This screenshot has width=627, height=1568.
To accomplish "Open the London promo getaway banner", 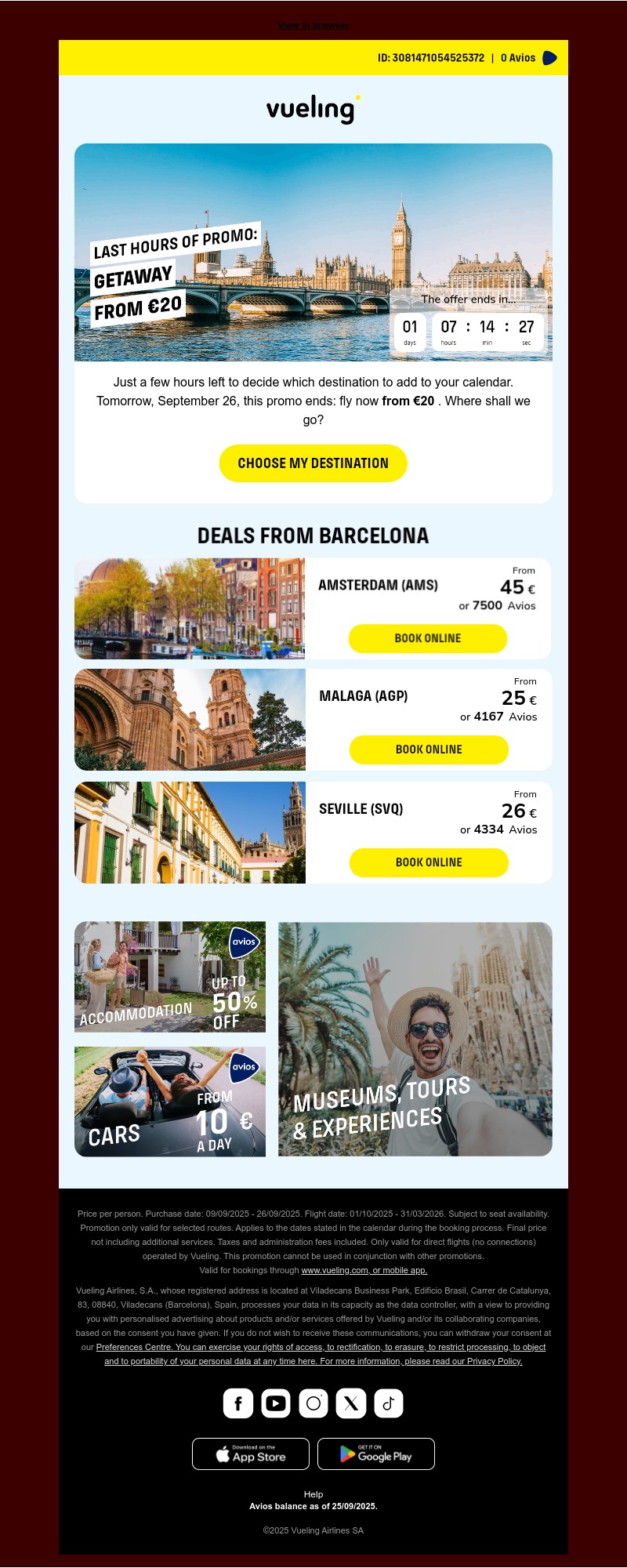I will pos(313,251).
